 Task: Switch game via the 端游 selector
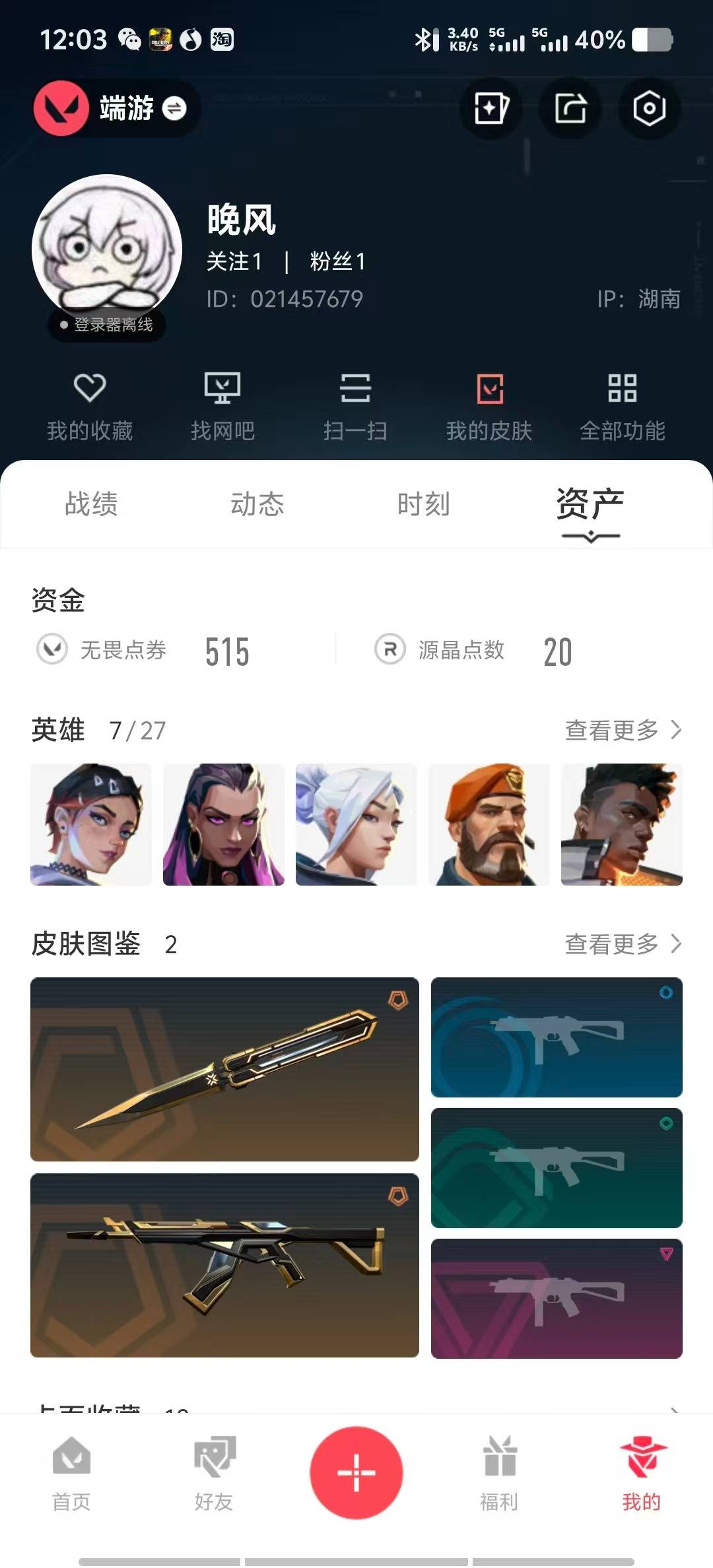116,108
